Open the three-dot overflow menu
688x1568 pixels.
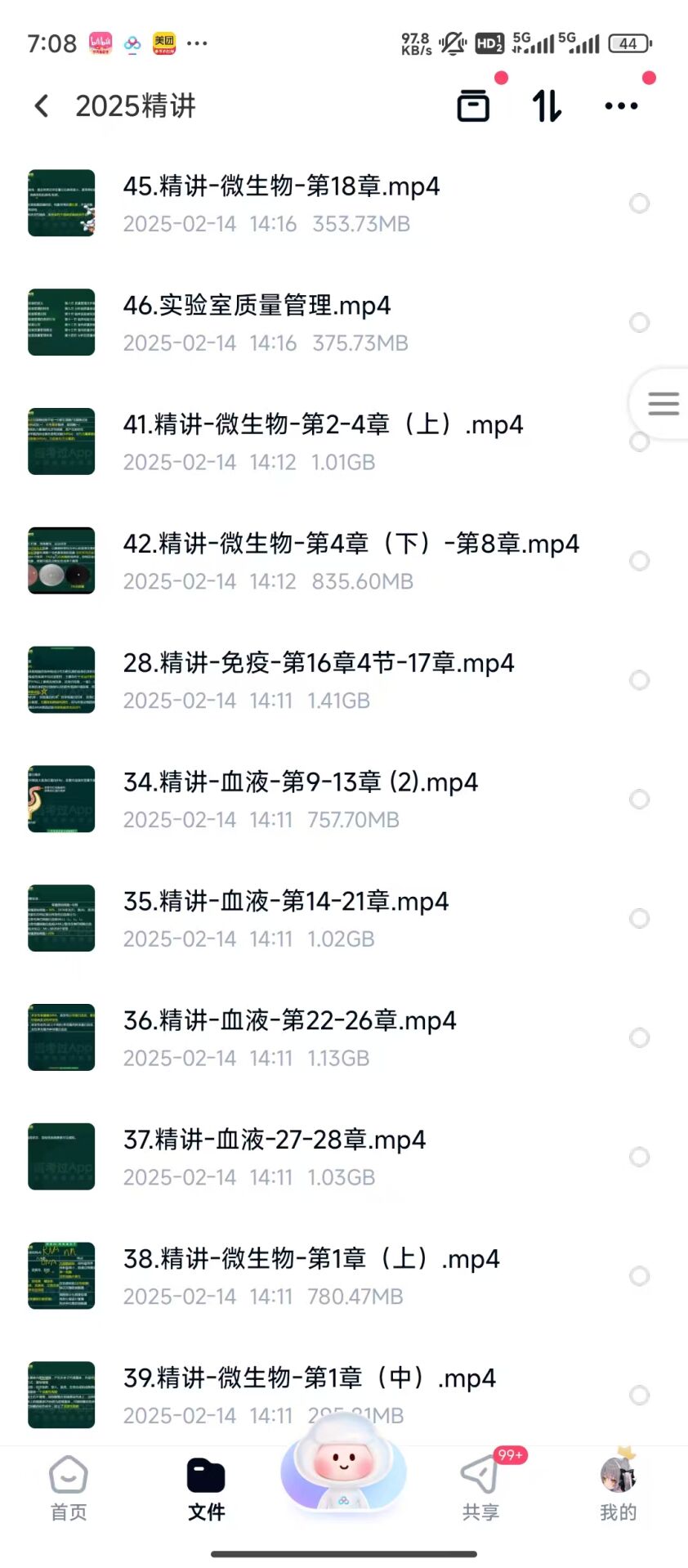pos(621,105)
